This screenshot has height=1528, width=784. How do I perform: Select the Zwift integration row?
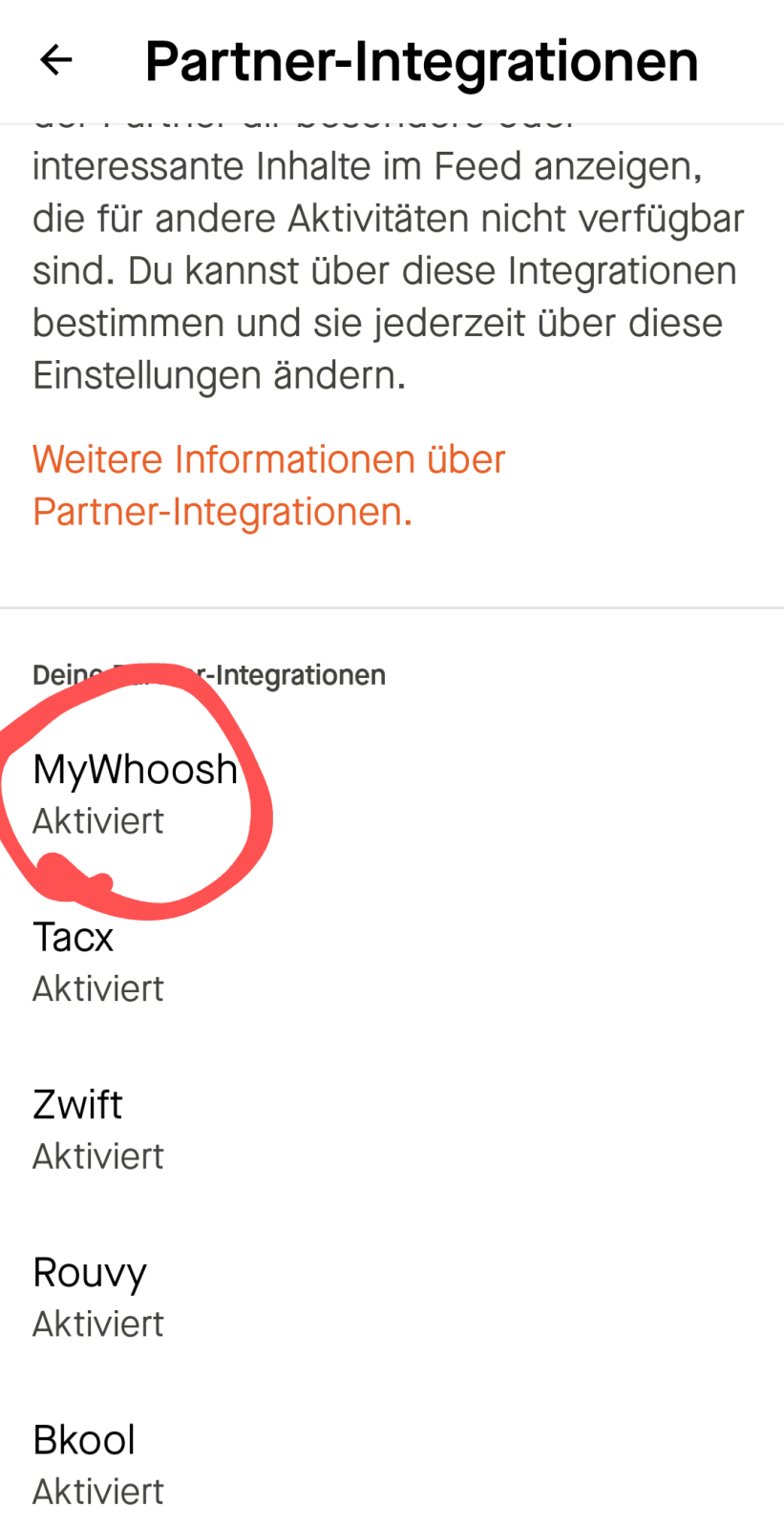(x=95, y=1129)
